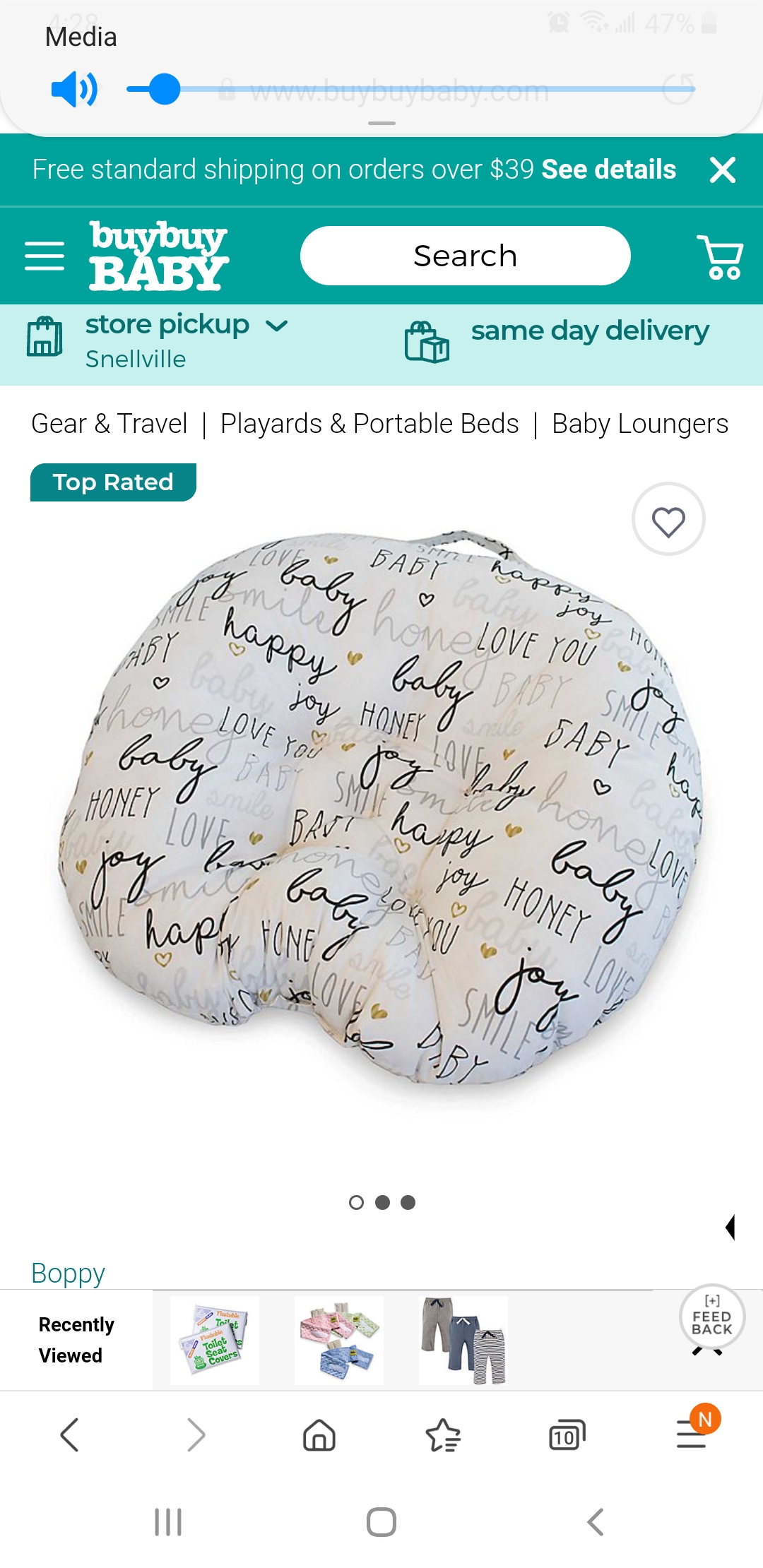763x1568 pixels.
Task: Open the Feedback button
Action: [711, 1317]
